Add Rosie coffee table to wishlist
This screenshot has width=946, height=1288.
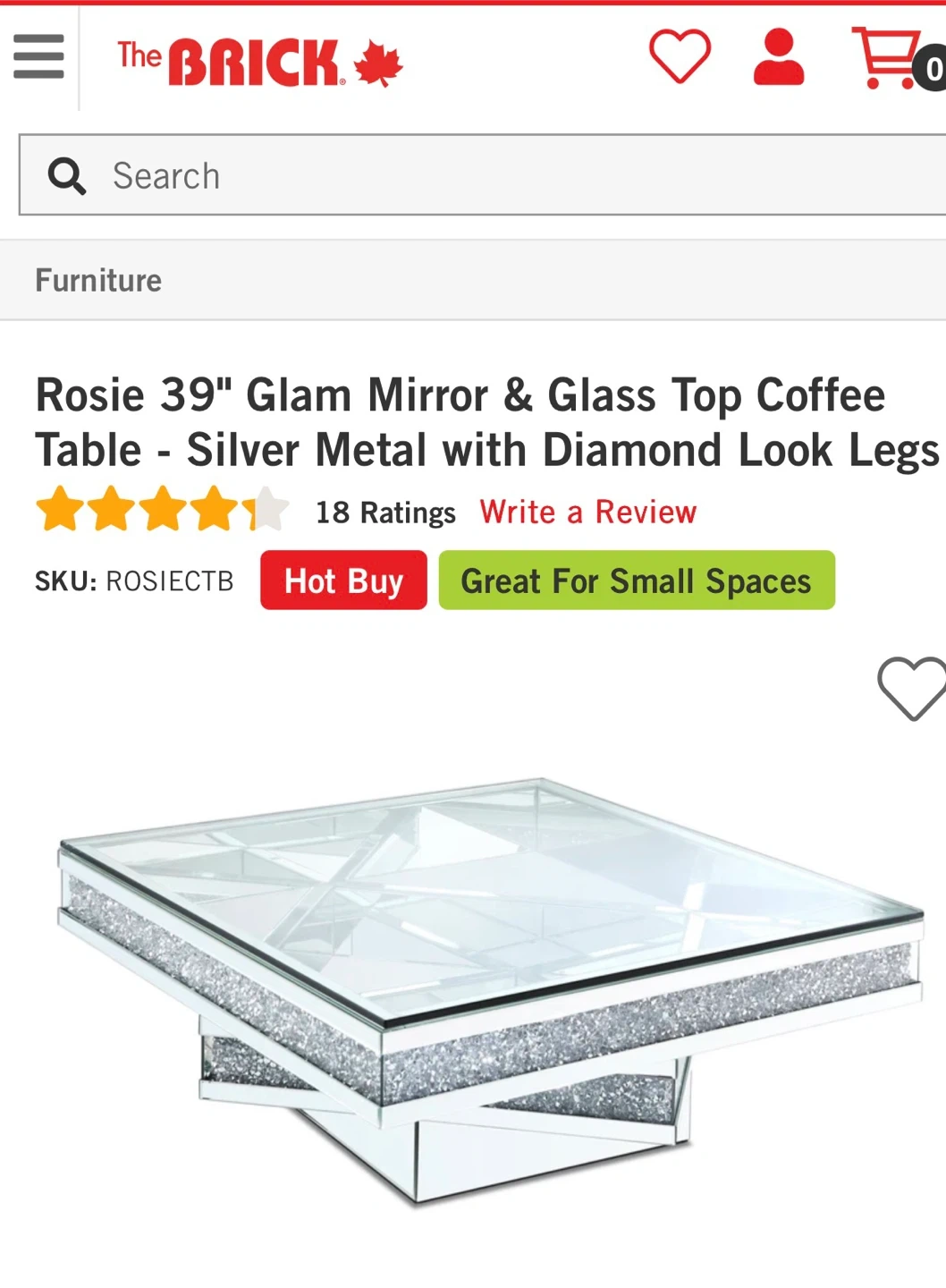coord(912,688)
